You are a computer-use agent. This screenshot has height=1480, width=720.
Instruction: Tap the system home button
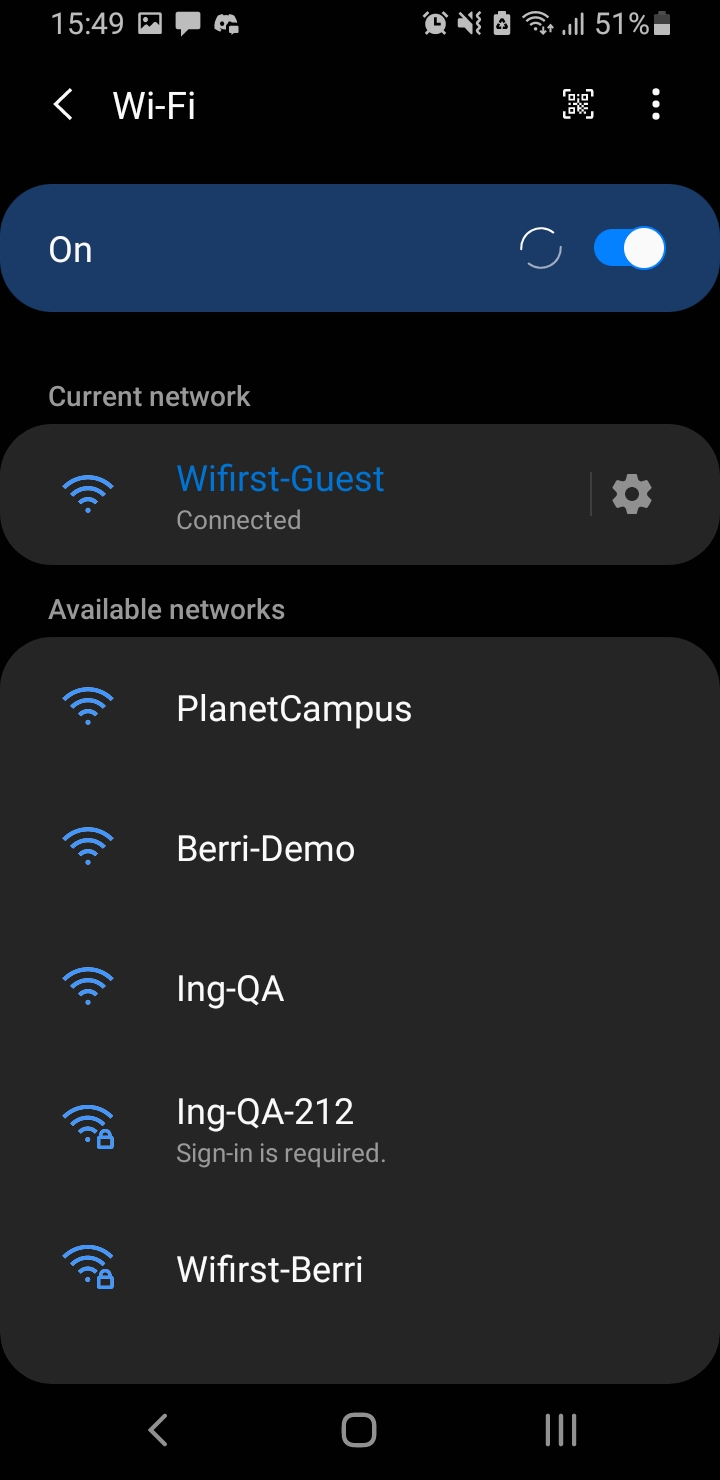point(359,1430)
